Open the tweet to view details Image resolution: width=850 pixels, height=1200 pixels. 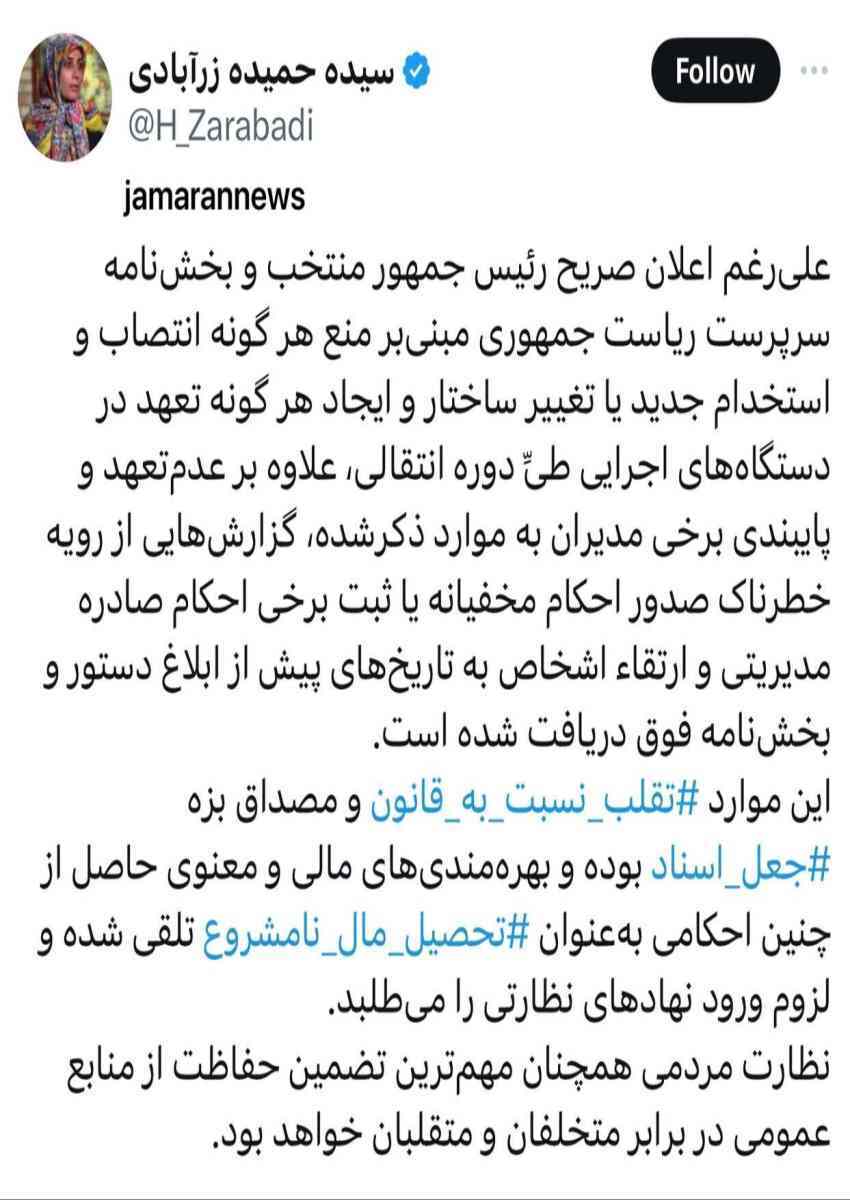tap(425, 500)
